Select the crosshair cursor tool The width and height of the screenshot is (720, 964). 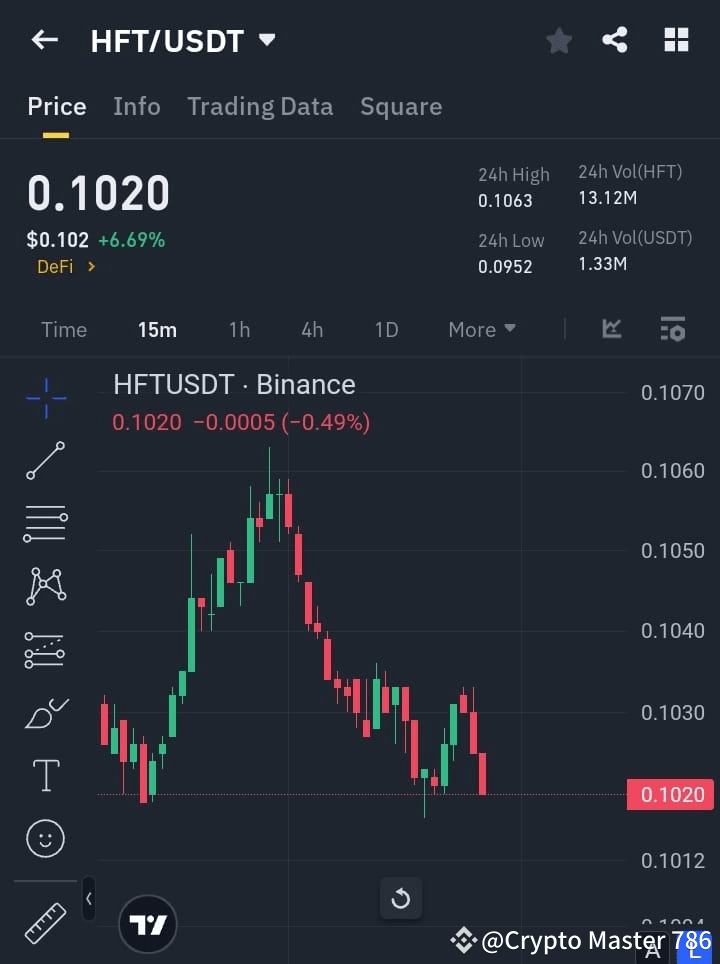point(45,398)
